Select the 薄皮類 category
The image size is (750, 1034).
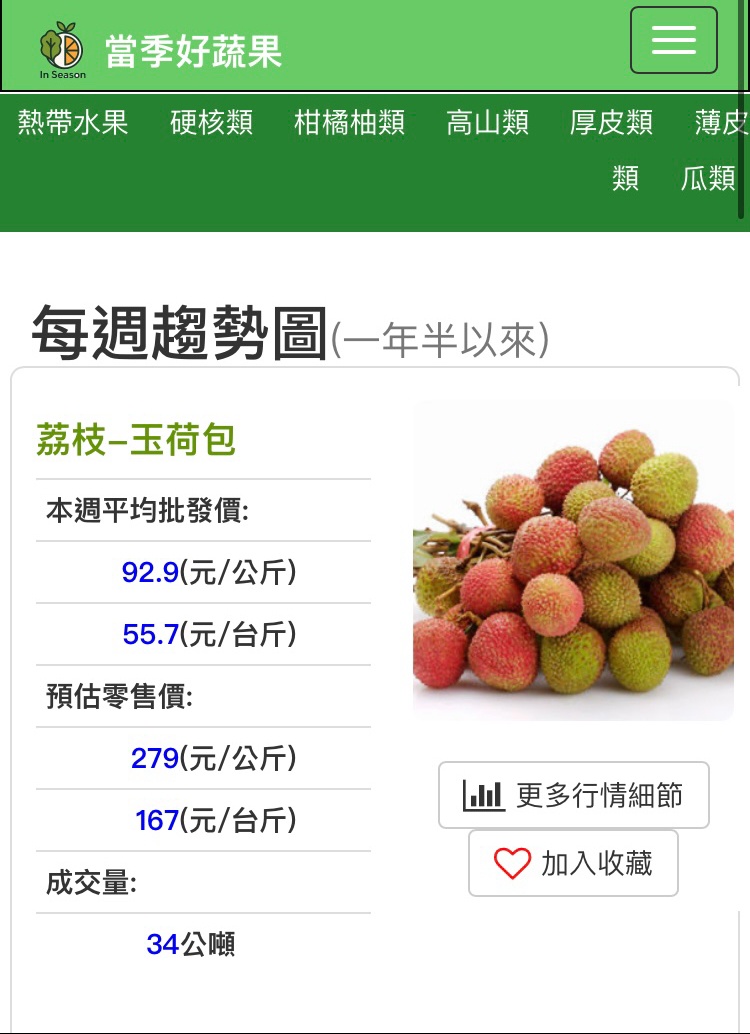coord(718,123)
